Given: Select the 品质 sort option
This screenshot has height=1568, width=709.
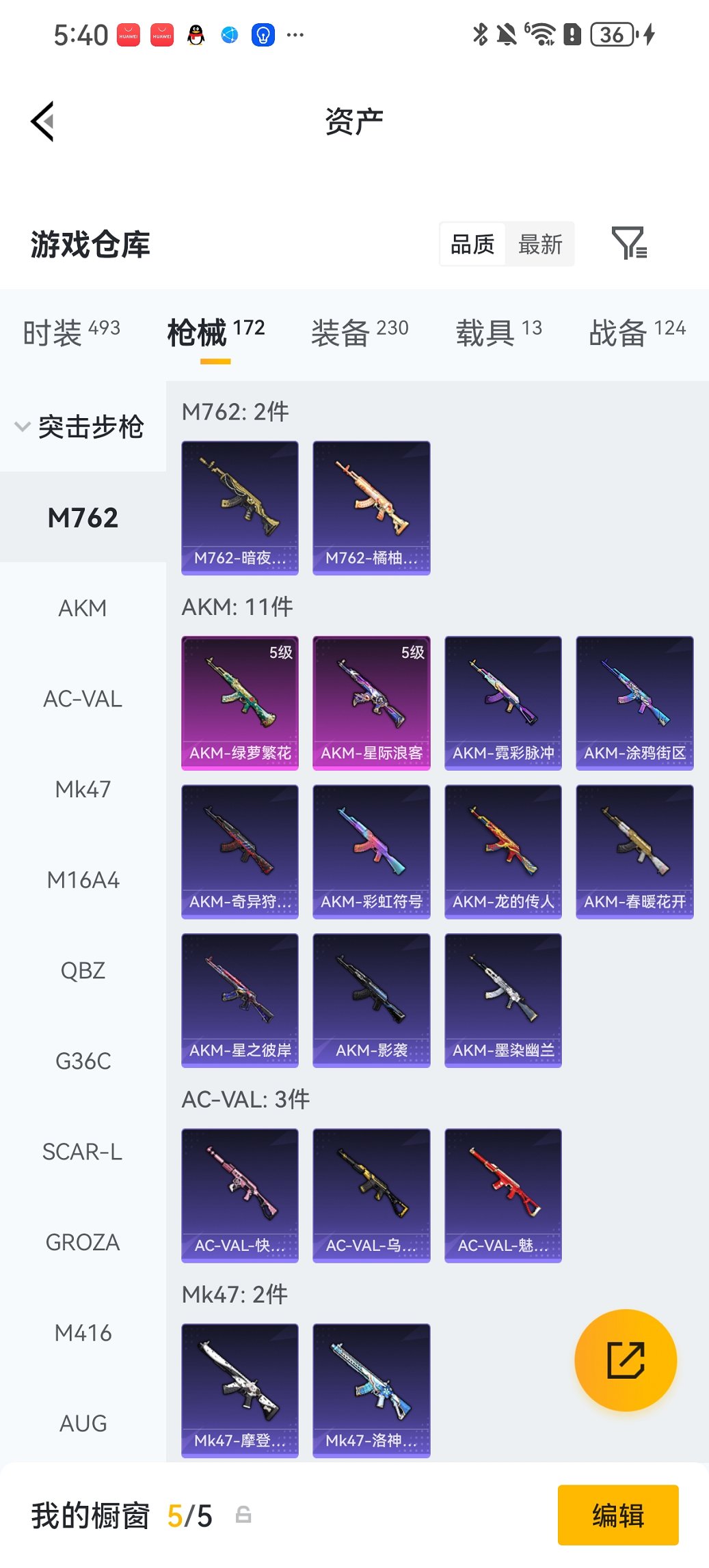Looking at the screenshot, I should pos(472,244).
